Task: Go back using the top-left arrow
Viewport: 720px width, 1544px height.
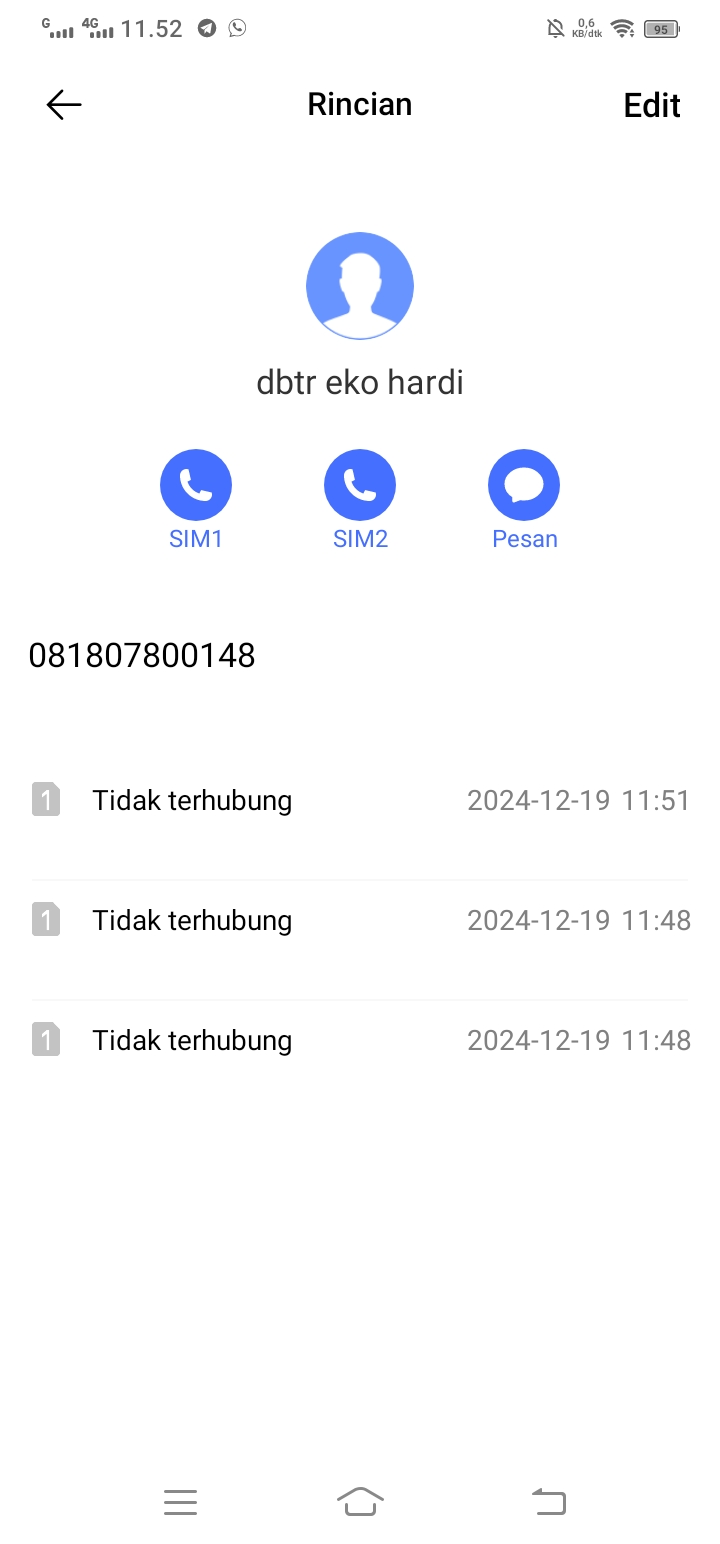Action: 64,105
